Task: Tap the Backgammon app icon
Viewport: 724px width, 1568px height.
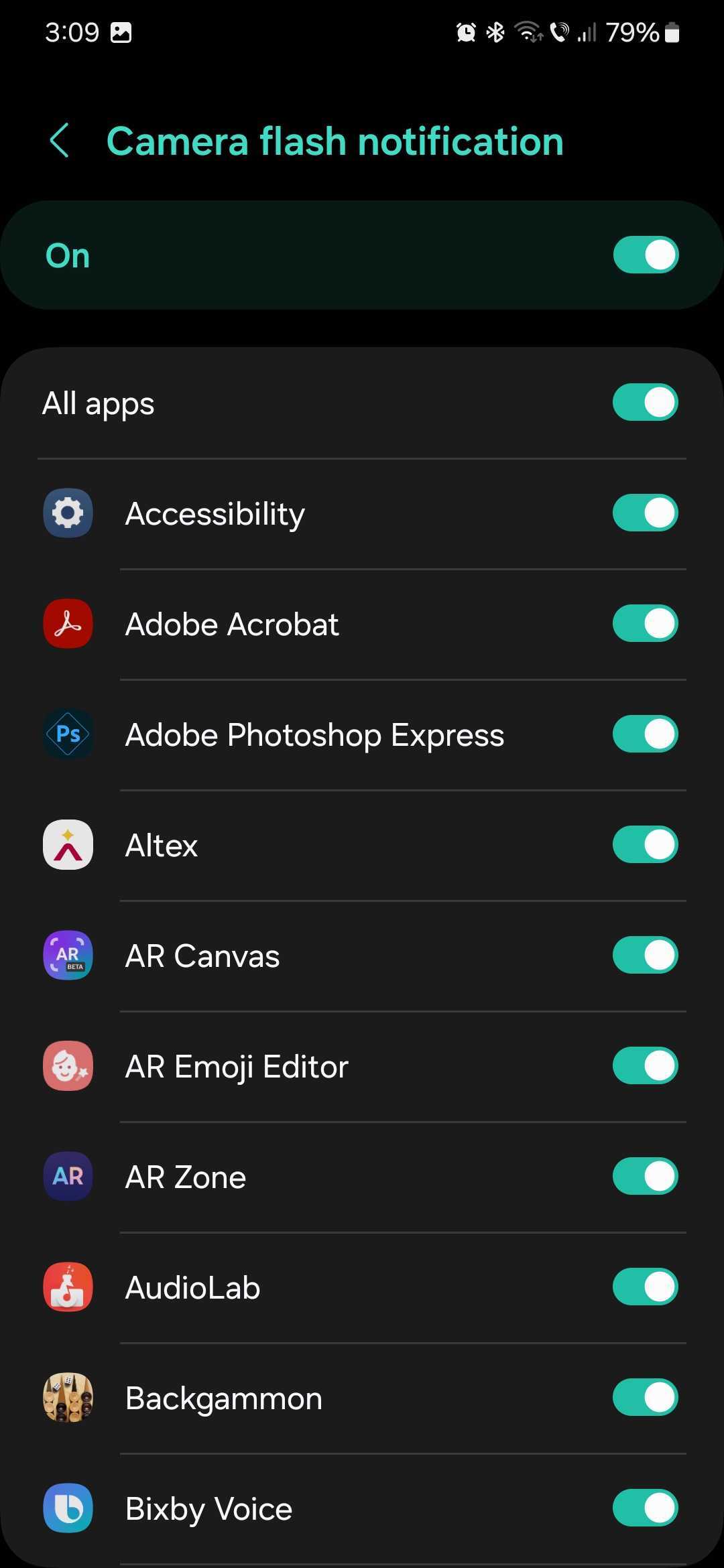Action: click(67, 1397)
